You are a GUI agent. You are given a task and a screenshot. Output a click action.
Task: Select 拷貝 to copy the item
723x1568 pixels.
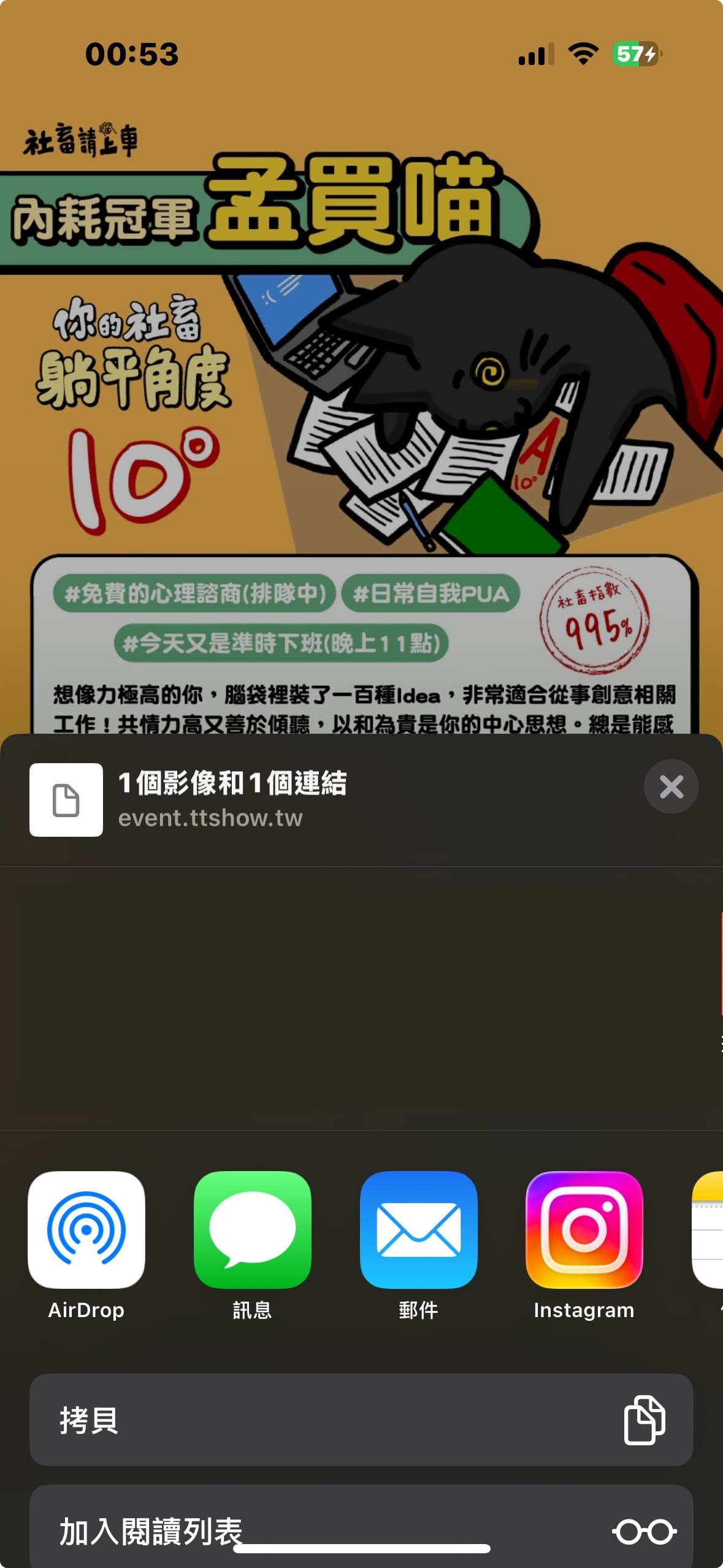tap(361, 1420)
